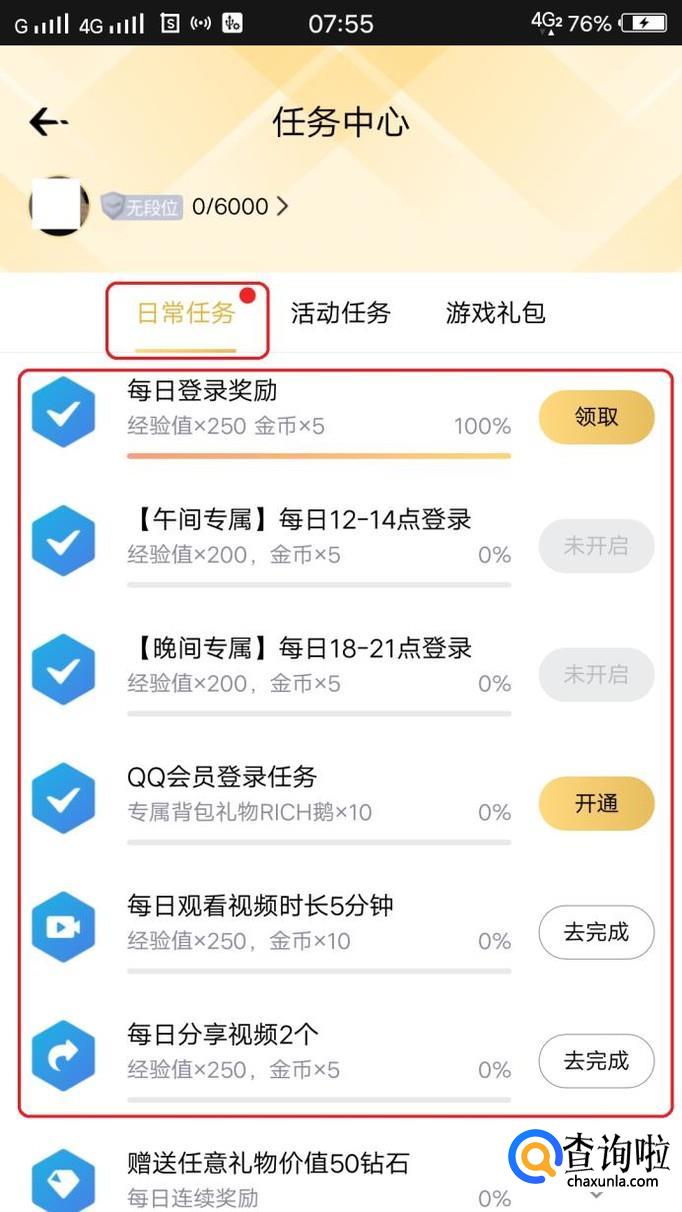682x1212 pixels.
Task: Tap 开通 for QQ会员登录任务
Action: [596, 803]
